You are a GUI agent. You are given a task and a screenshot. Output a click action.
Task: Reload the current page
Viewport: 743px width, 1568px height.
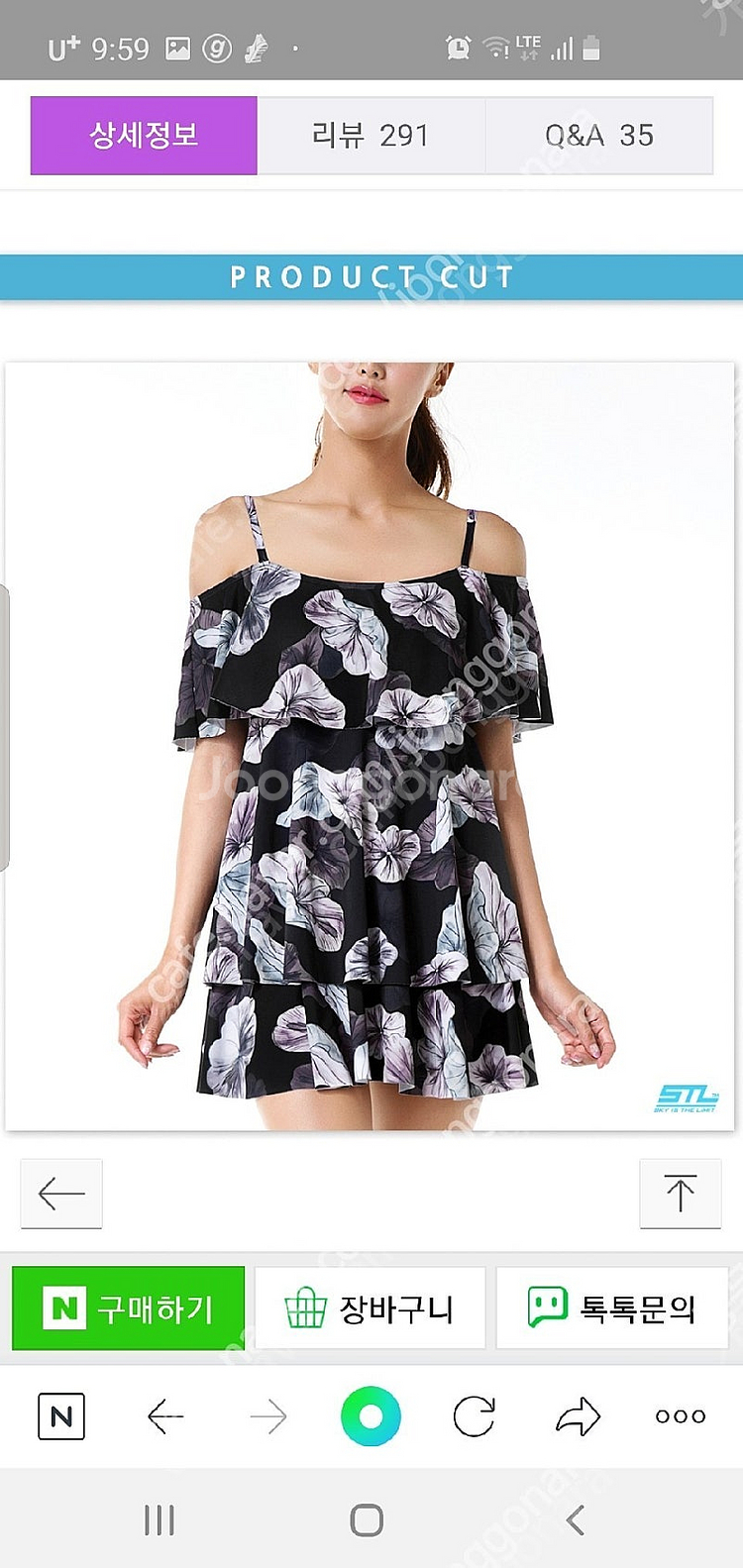point(474,1416)
